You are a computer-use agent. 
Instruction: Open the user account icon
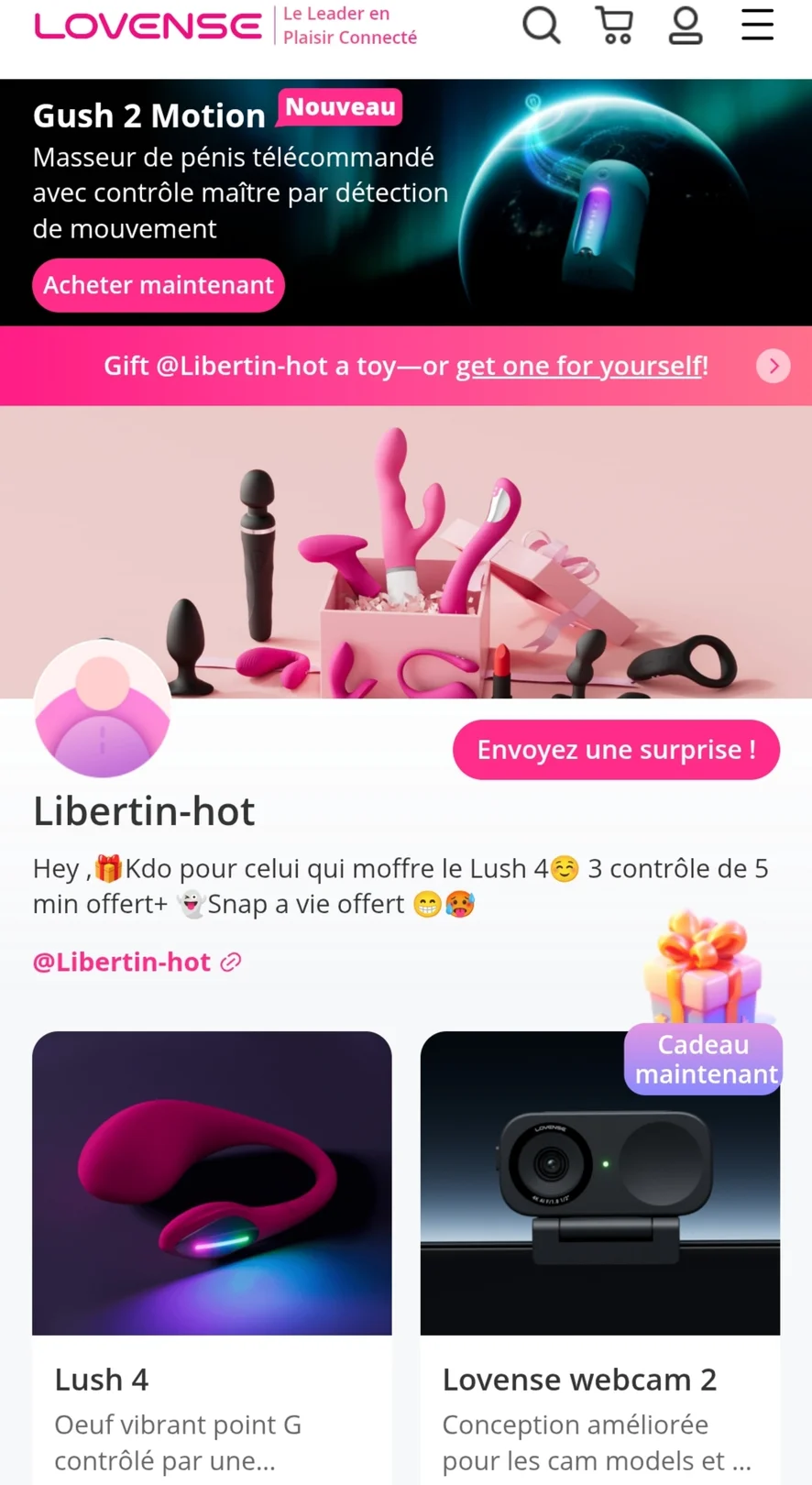tap(685, 26)
